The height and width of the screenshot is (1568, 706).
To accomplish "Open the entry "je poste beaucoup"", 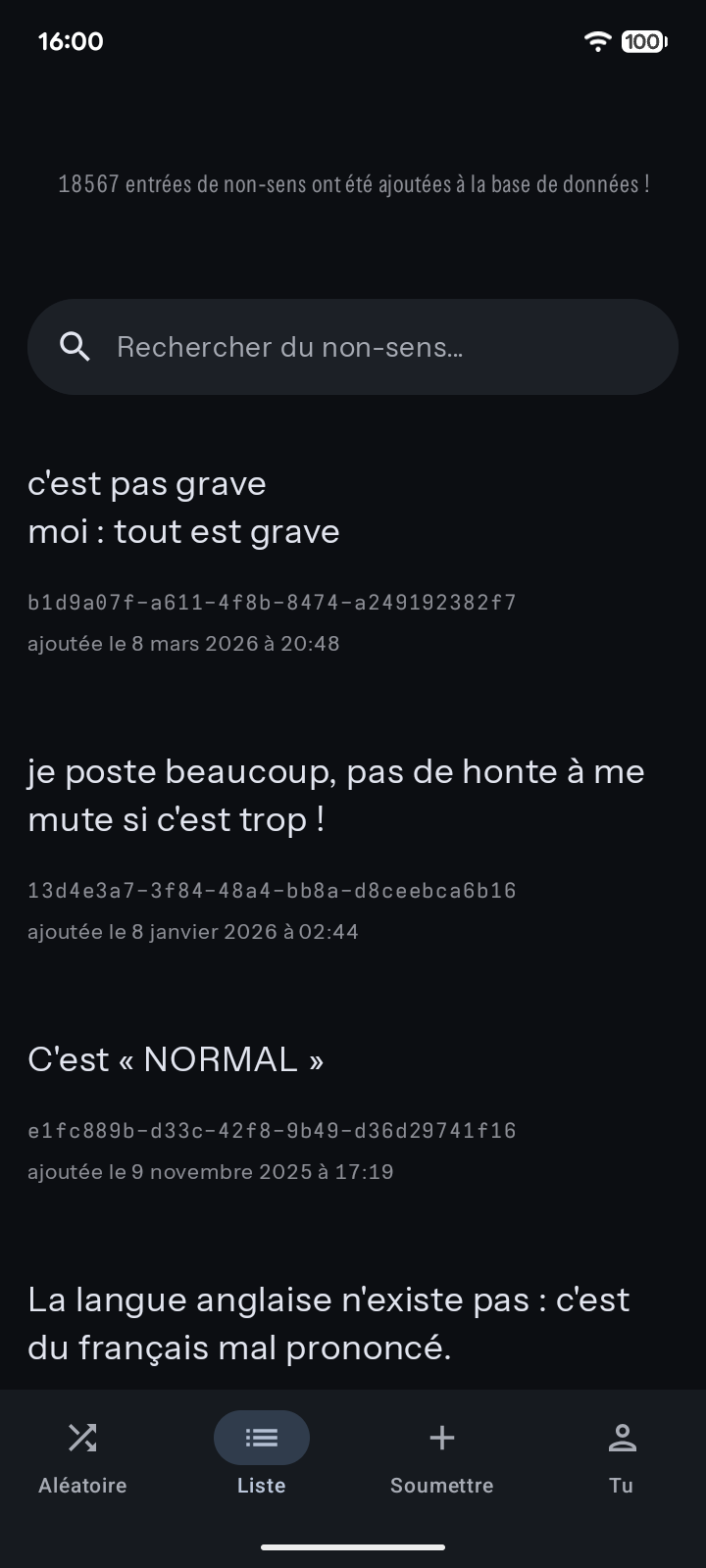I will click(x=335, y=796).
